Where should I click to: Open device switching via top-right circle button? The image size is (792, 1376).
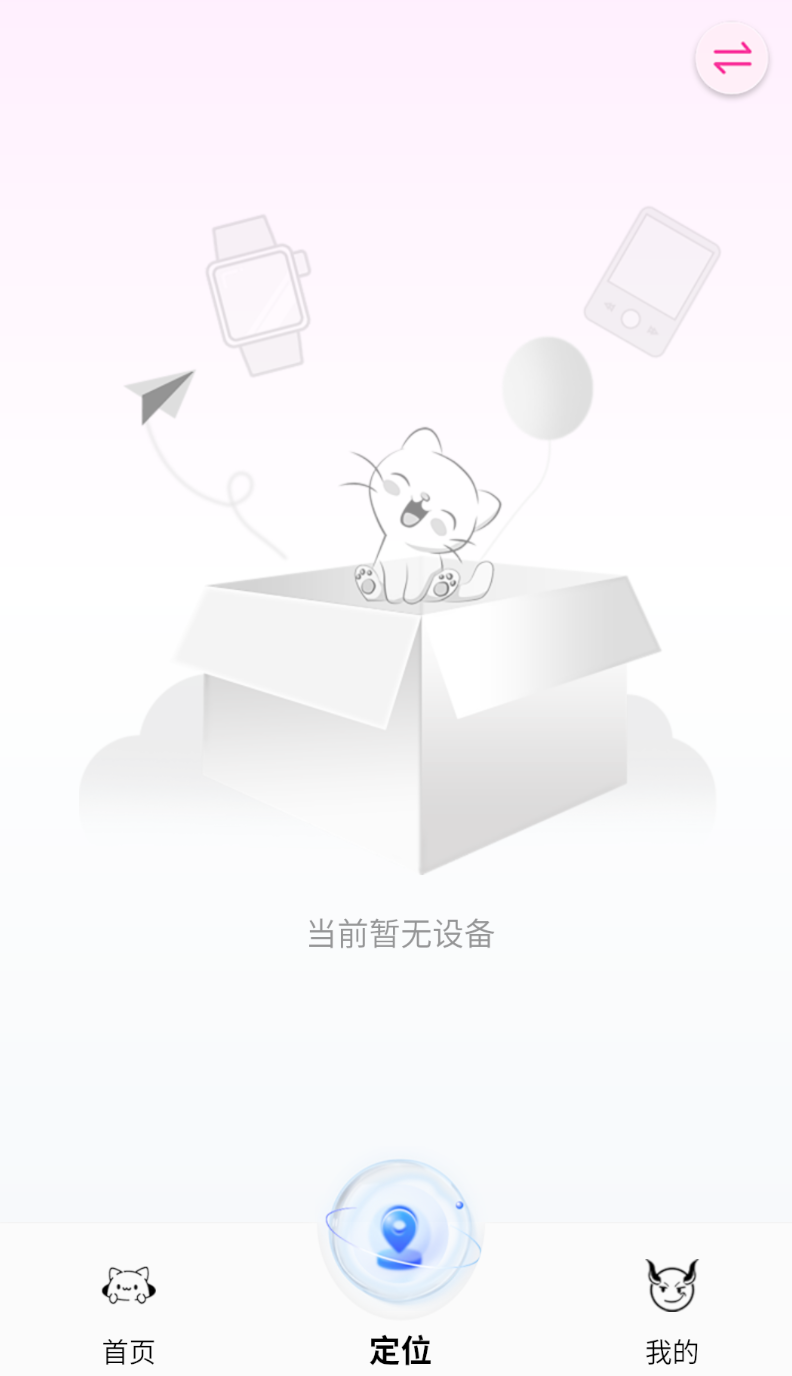[x=731, y=58]
